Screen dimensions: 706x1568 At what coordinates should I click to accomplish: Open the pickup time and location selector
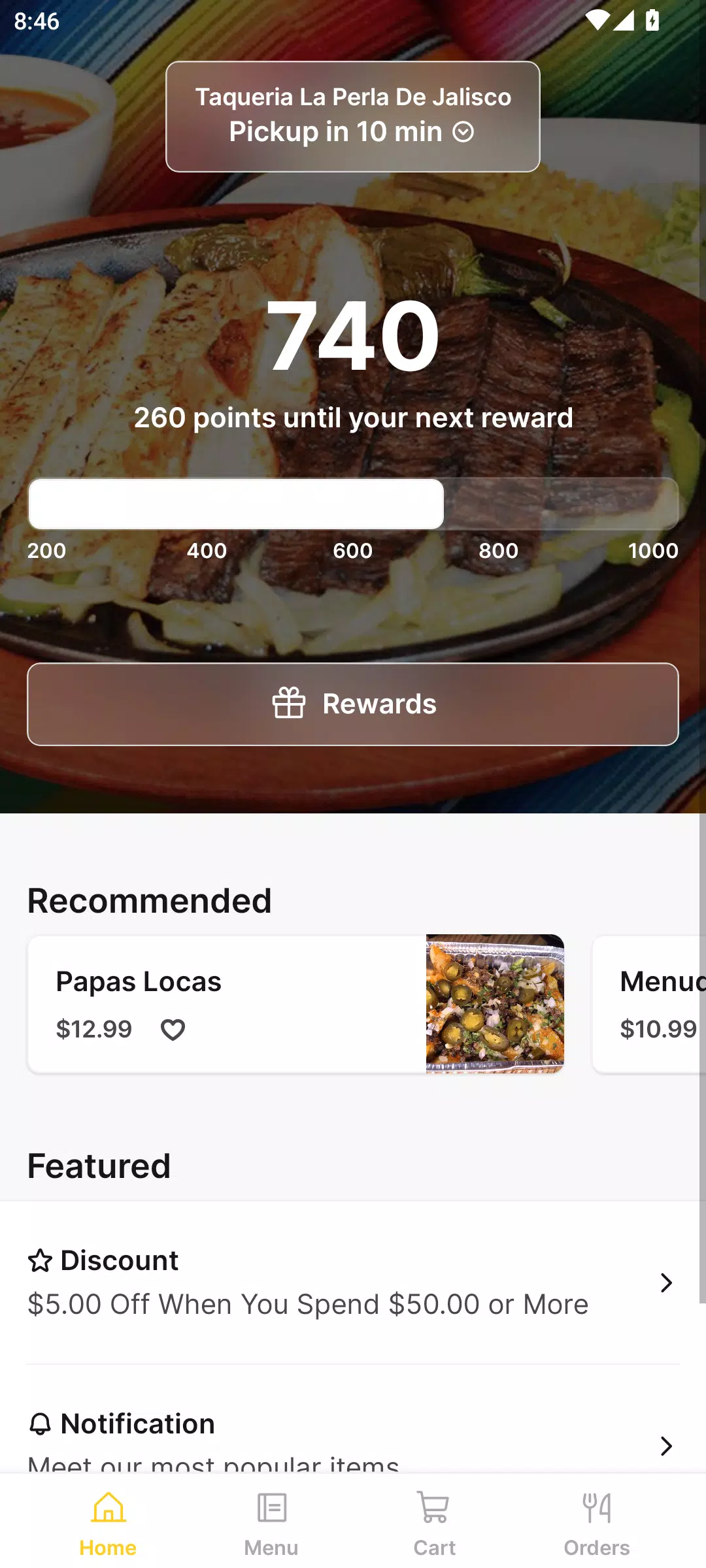click(x=353, y=116)
